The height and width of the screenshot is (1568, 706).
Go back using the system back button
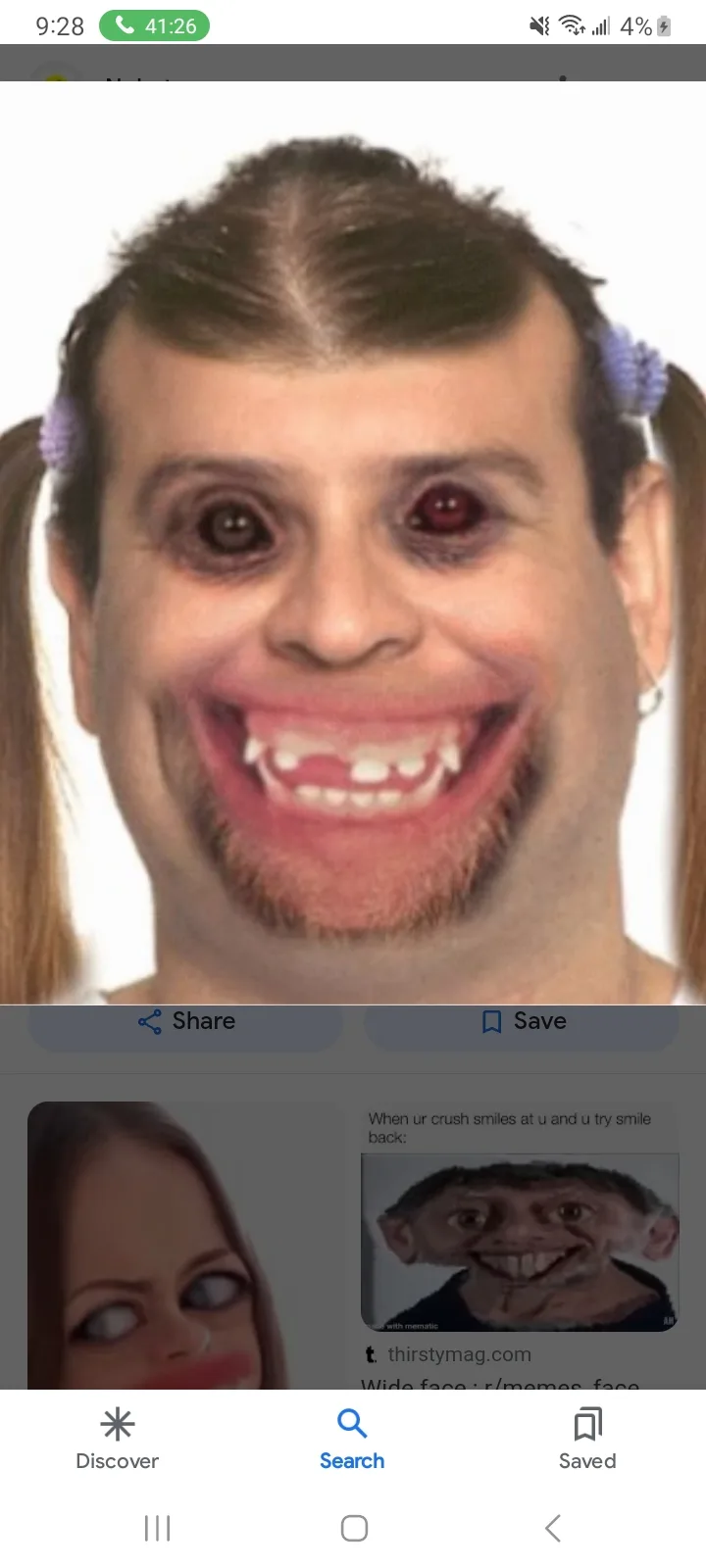click(553, 1528)
